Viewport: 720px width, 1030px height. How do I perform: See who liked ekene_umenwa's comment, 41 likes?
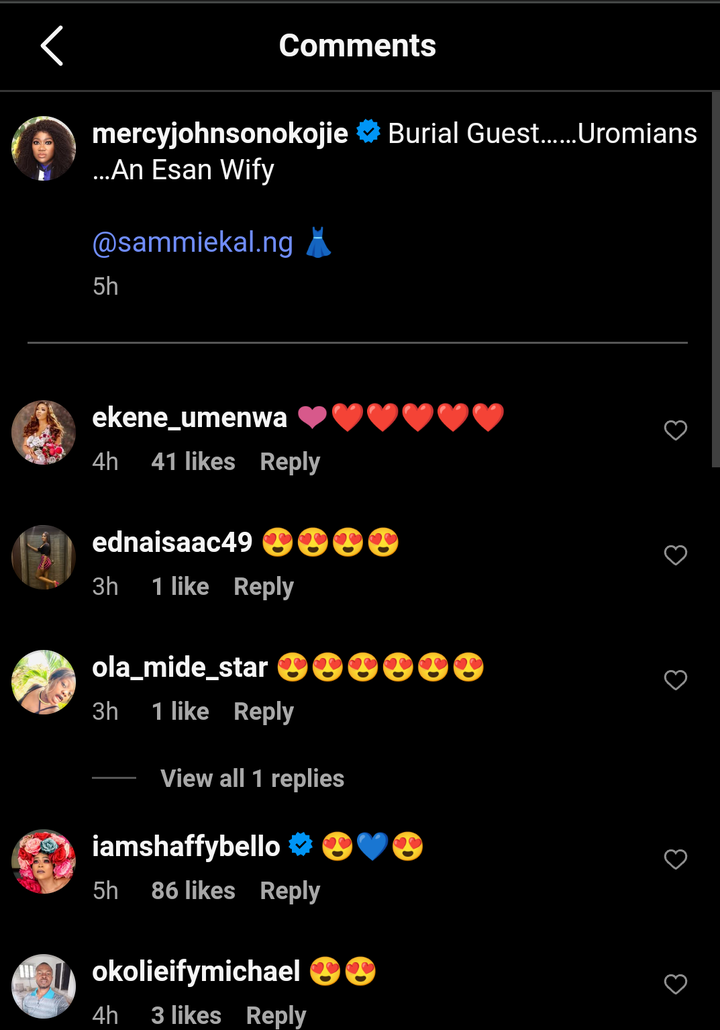193,462
